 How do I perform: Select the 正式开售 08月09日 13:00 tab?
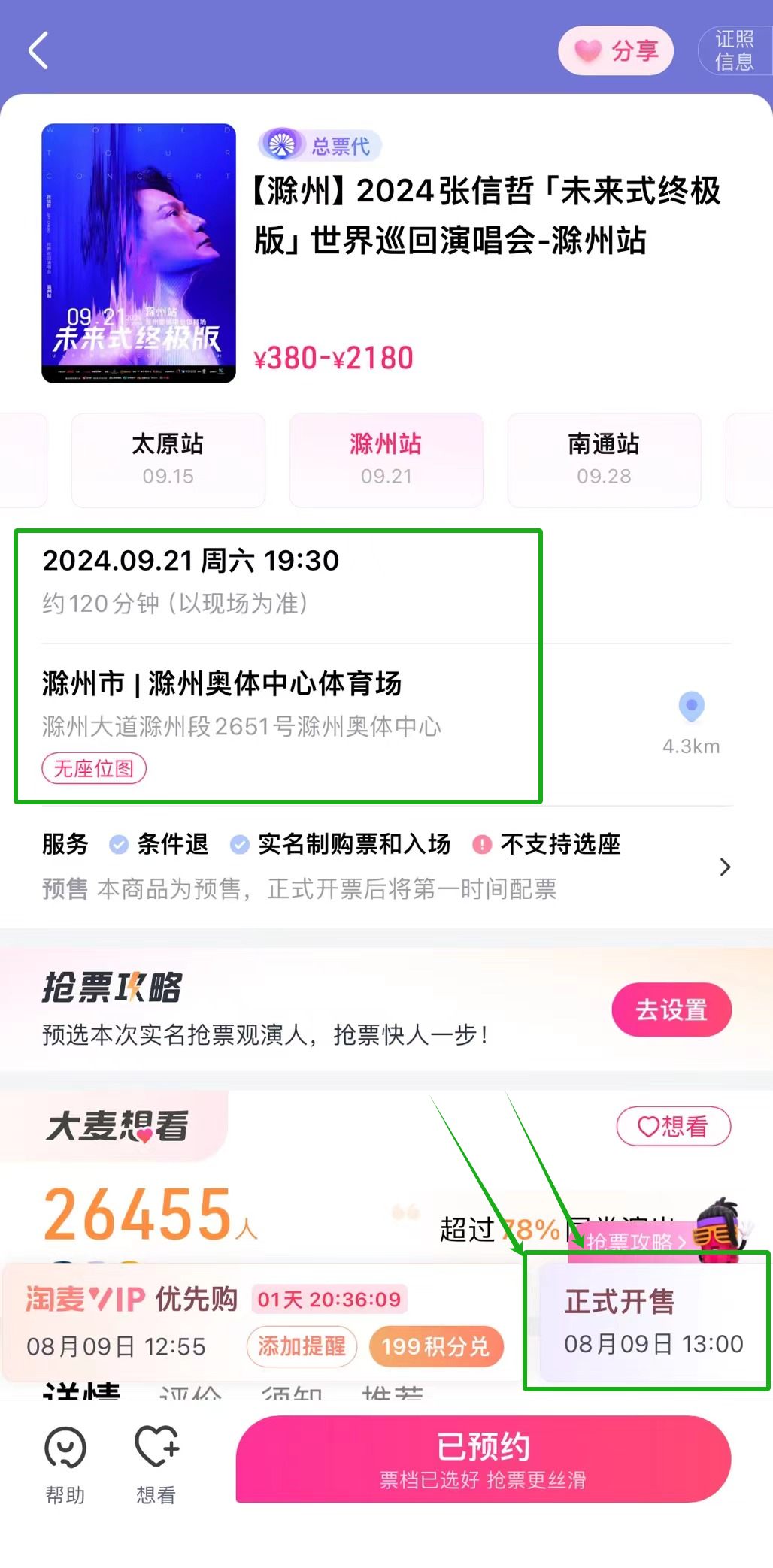pos(647,1322)
